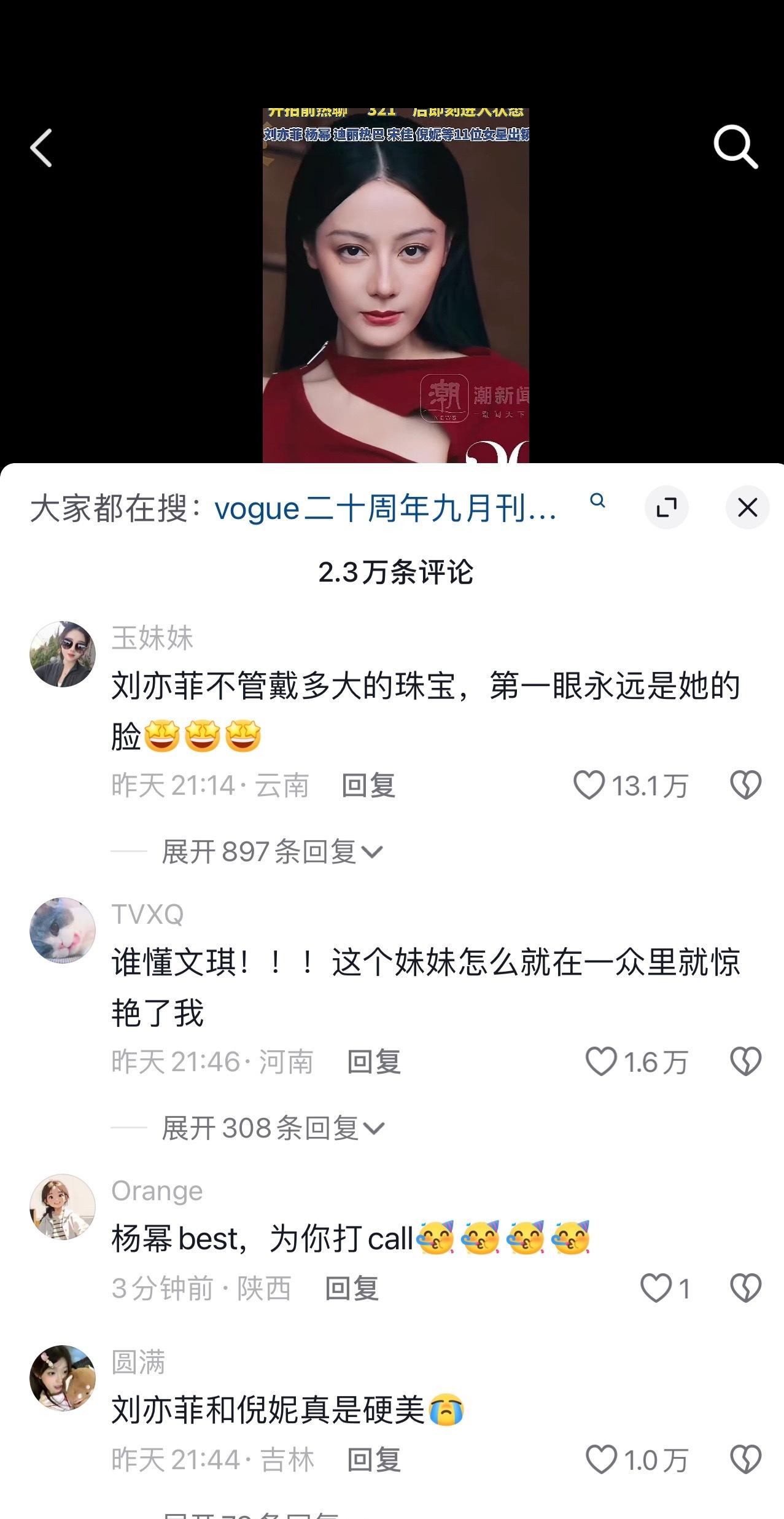Reply to 圆满's comment

tap(373, 1460)
